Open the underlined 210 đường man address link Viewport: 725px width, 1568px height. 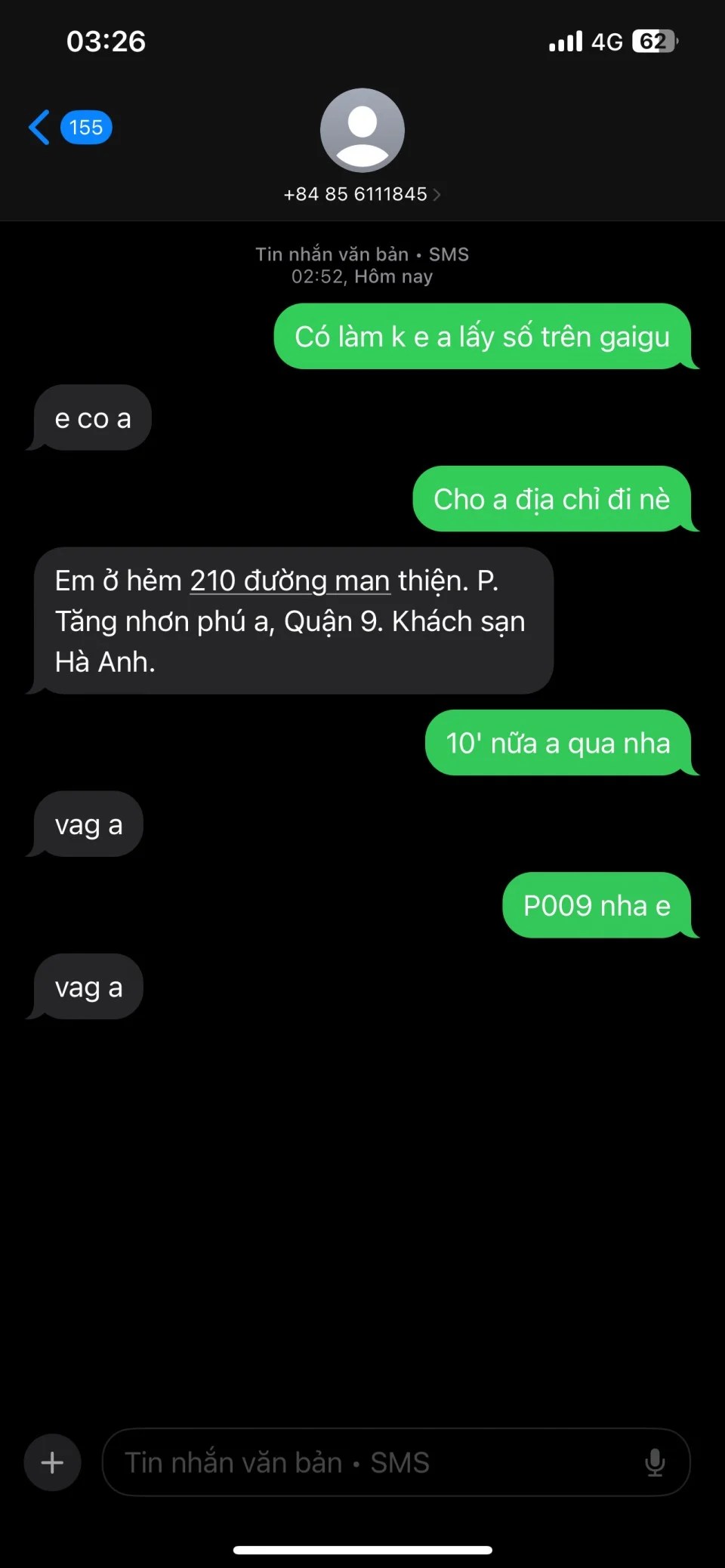pos(289,581)
